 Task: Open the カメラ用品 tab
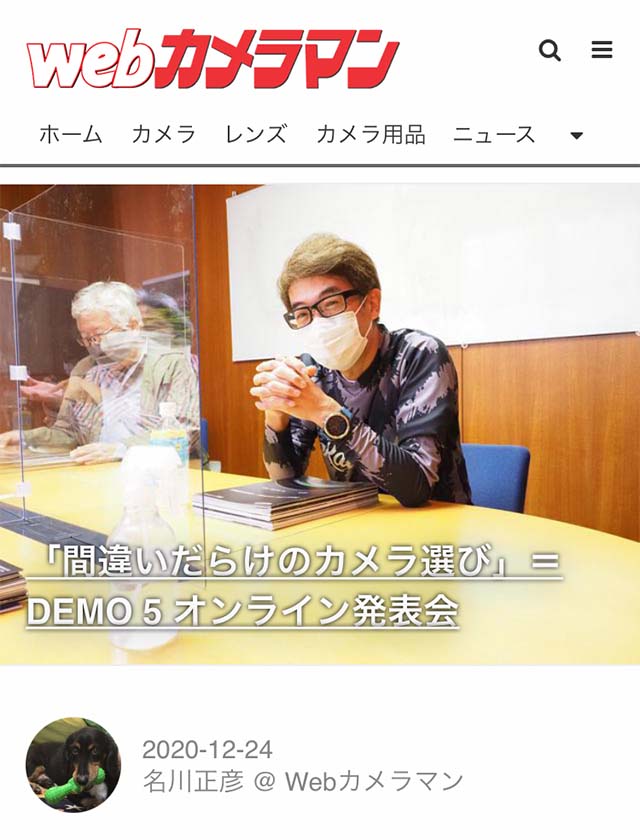pos(370,135)
